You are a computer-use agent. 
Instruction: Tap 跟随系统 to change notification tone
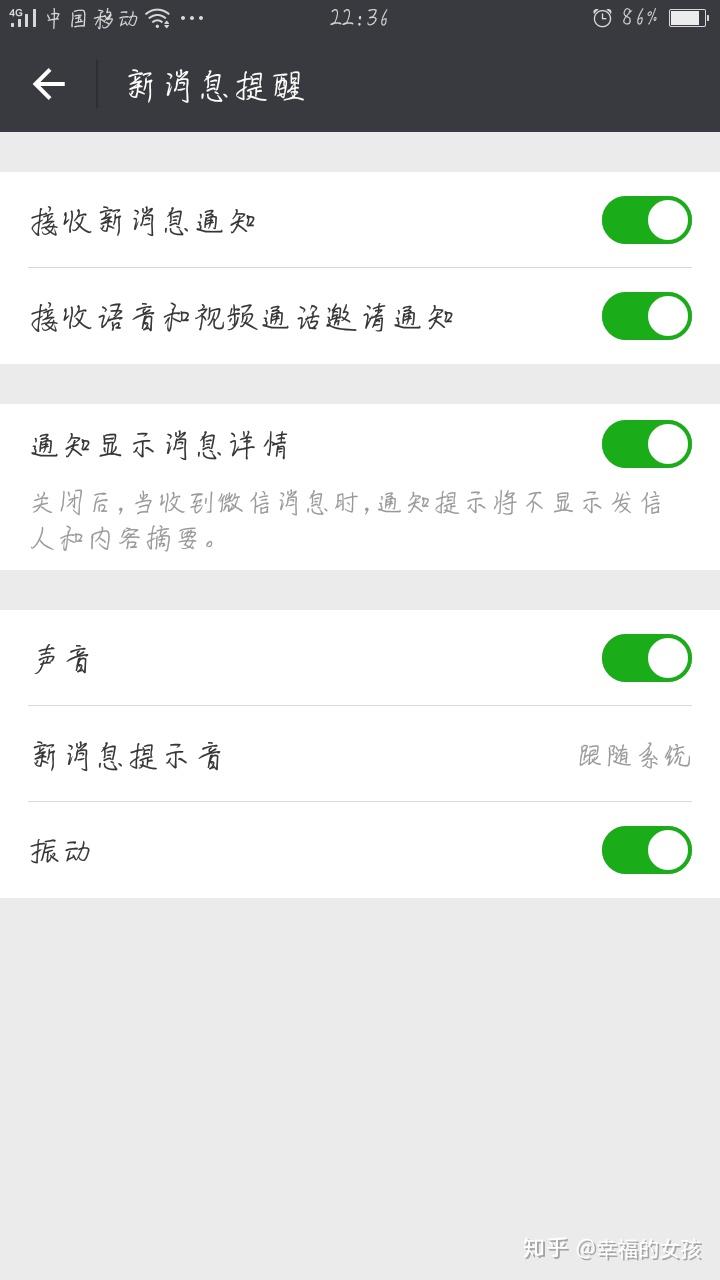point(634,757)
